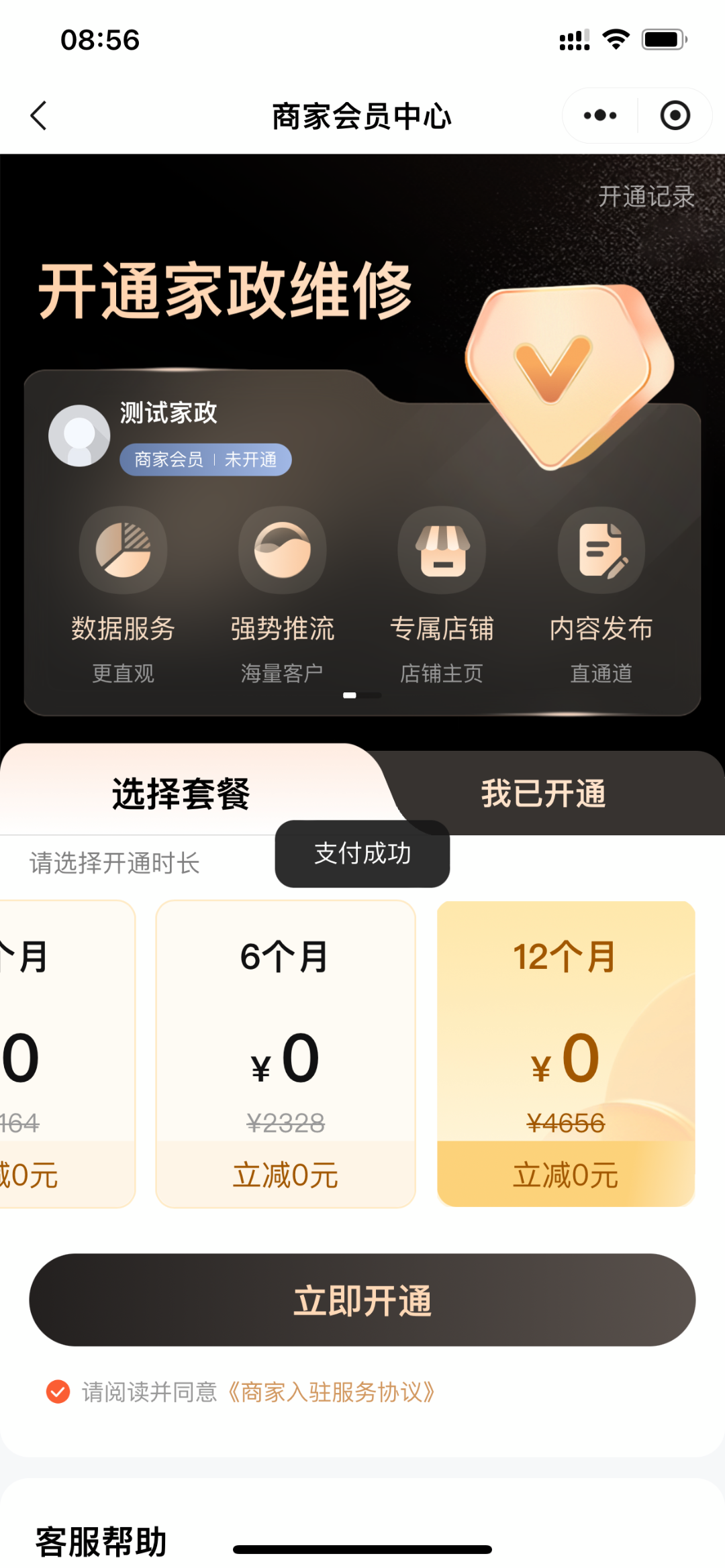Screen dimensions: 725x1568
Task: Tap the carousel page indicator dot
Action: [362, 696]
